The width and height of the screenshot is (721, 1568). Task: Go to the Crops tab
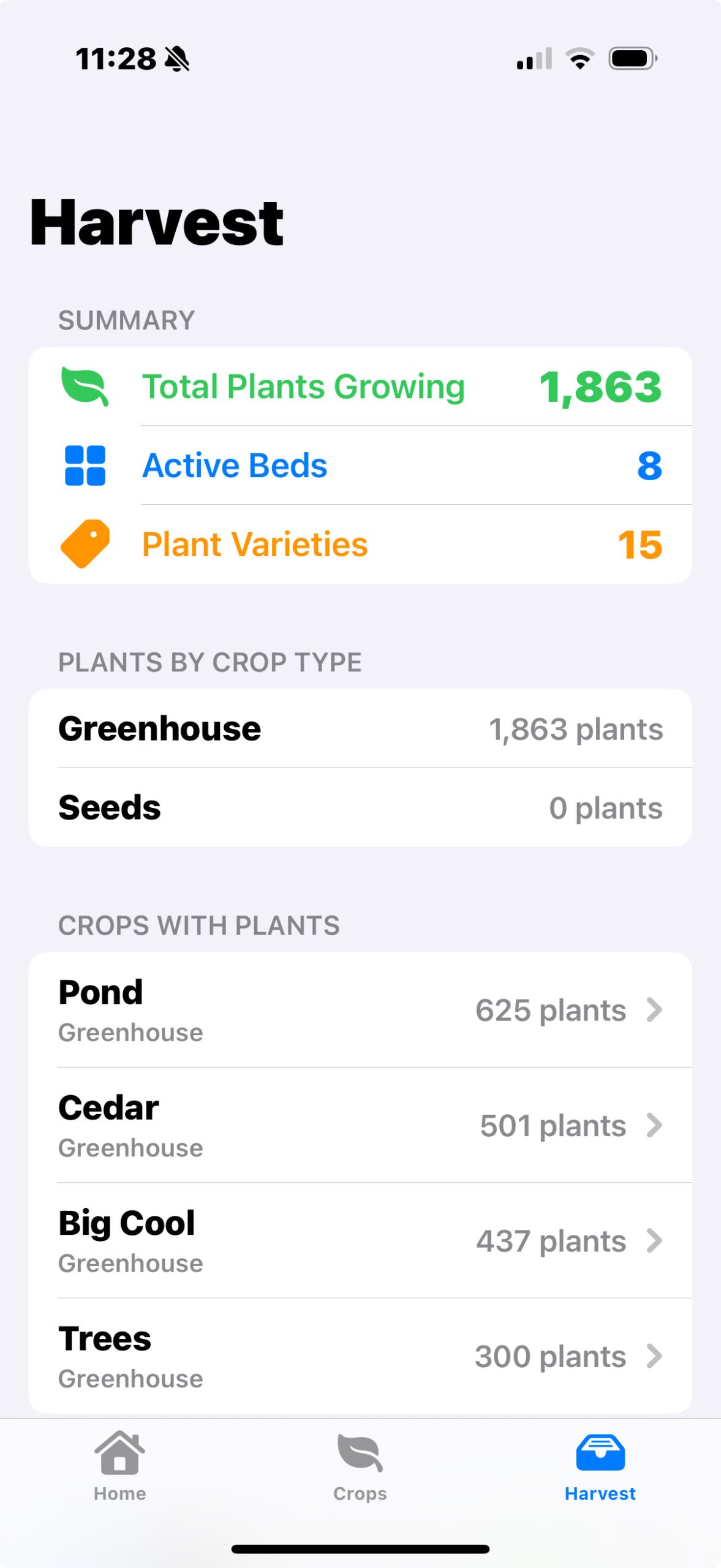[360, 1466]
